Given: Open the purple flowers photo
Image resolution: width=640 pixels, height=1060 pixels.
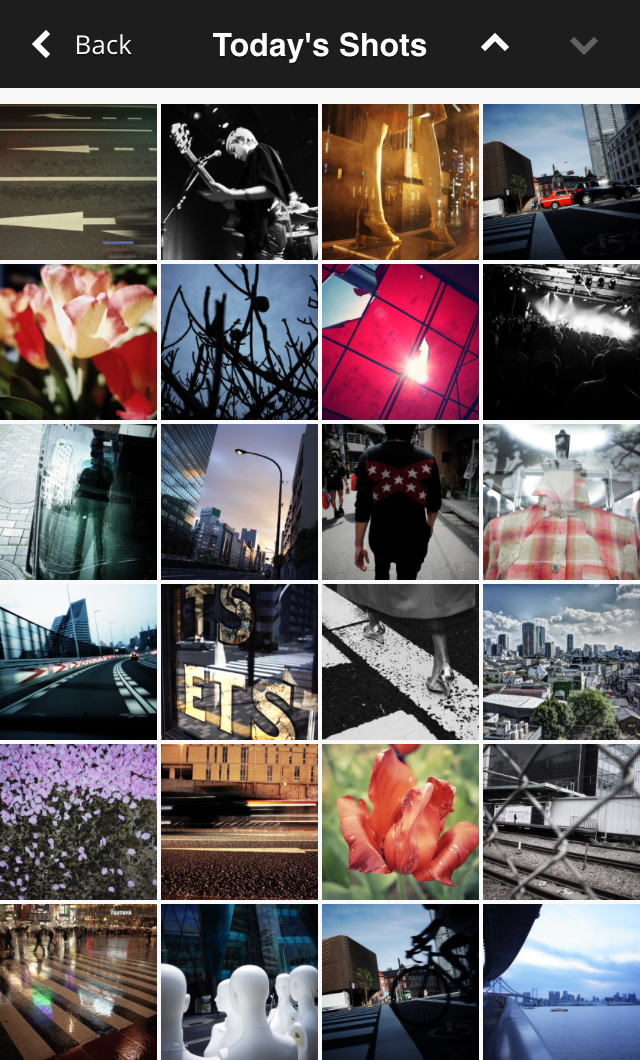Looking at the screenshot, I should pos(78,822).
